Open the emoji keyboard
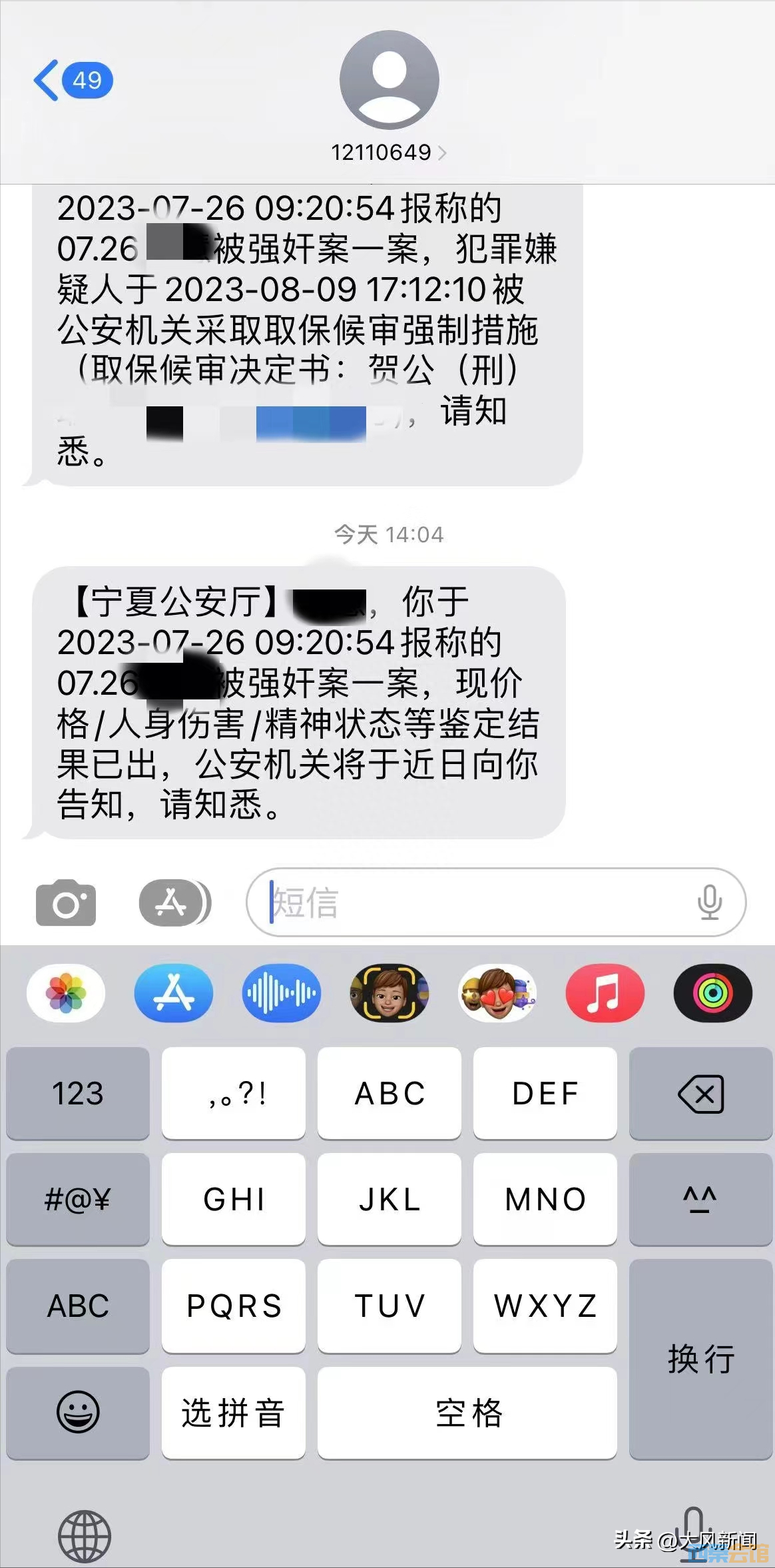Viewport: 775px width, 1568px height. click(x=78, y=1412)
